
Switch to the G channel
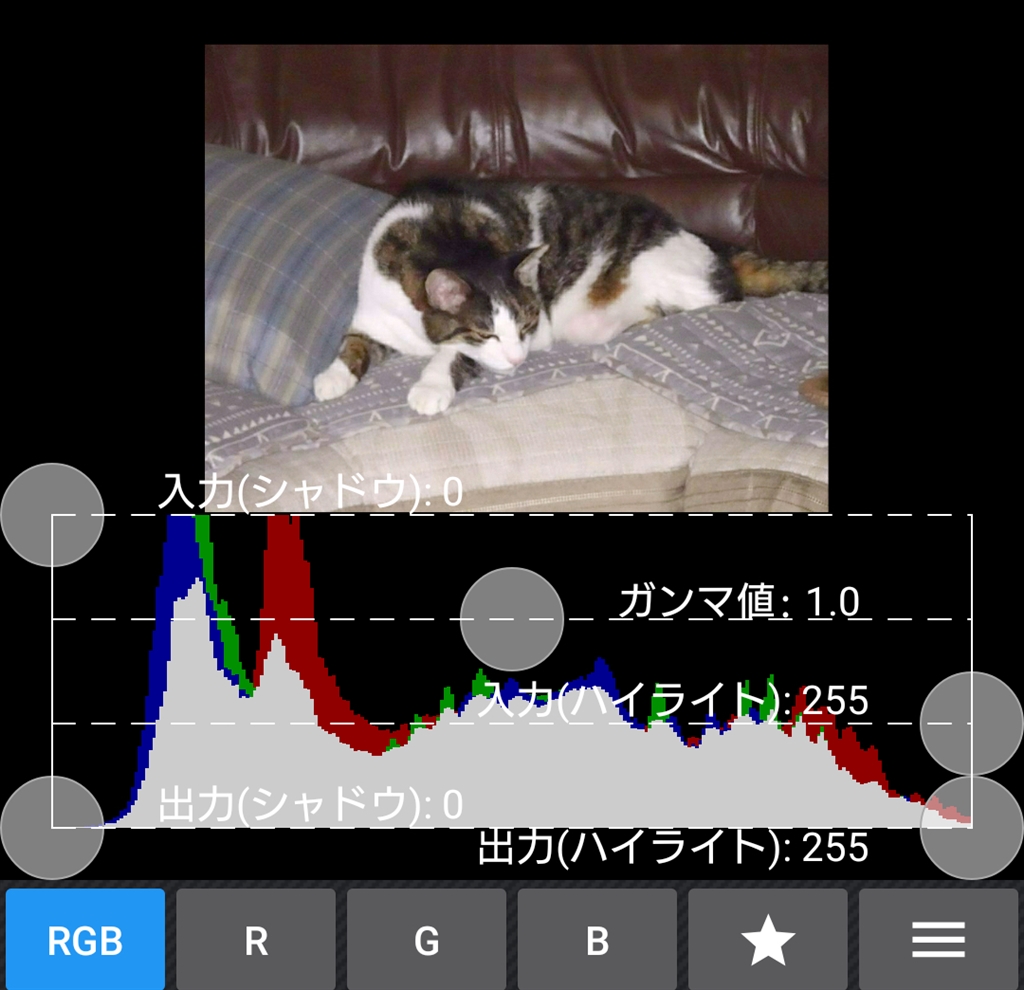click(427, 939)
